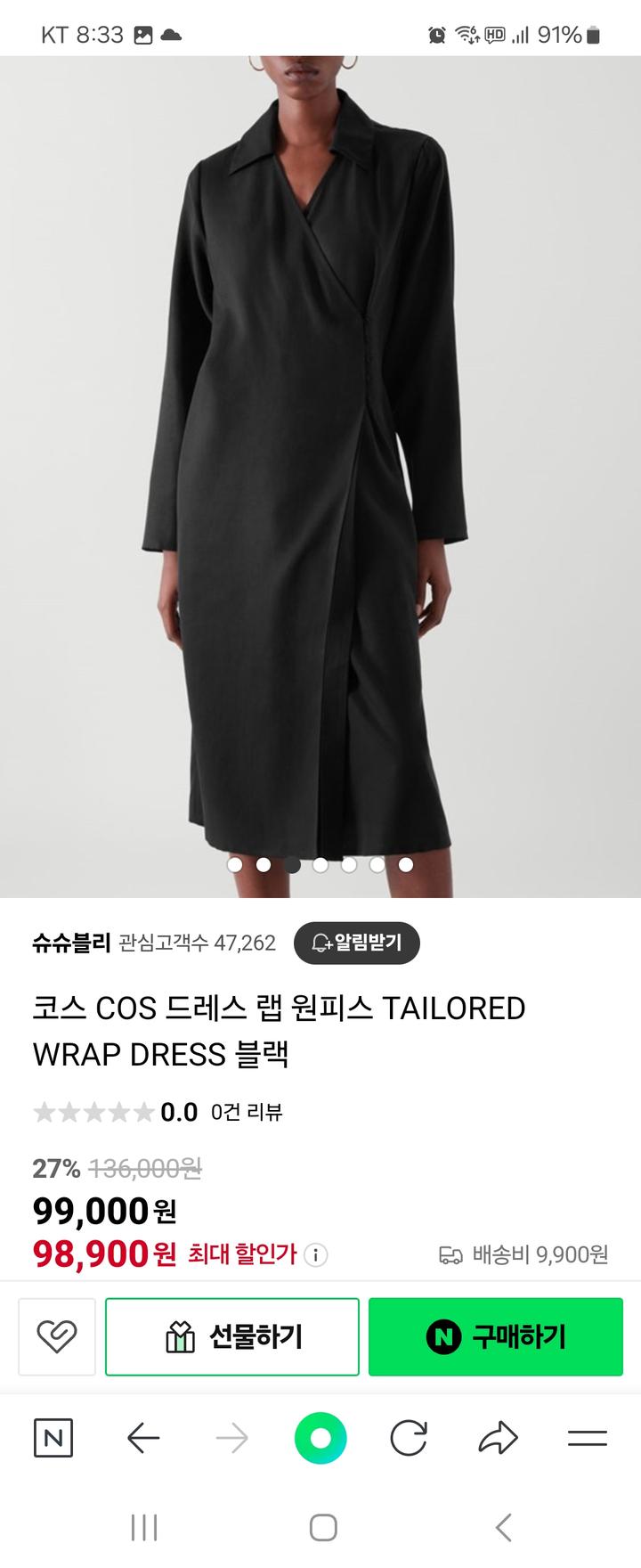Open the tailored wrap dress product image

point(320,445)
